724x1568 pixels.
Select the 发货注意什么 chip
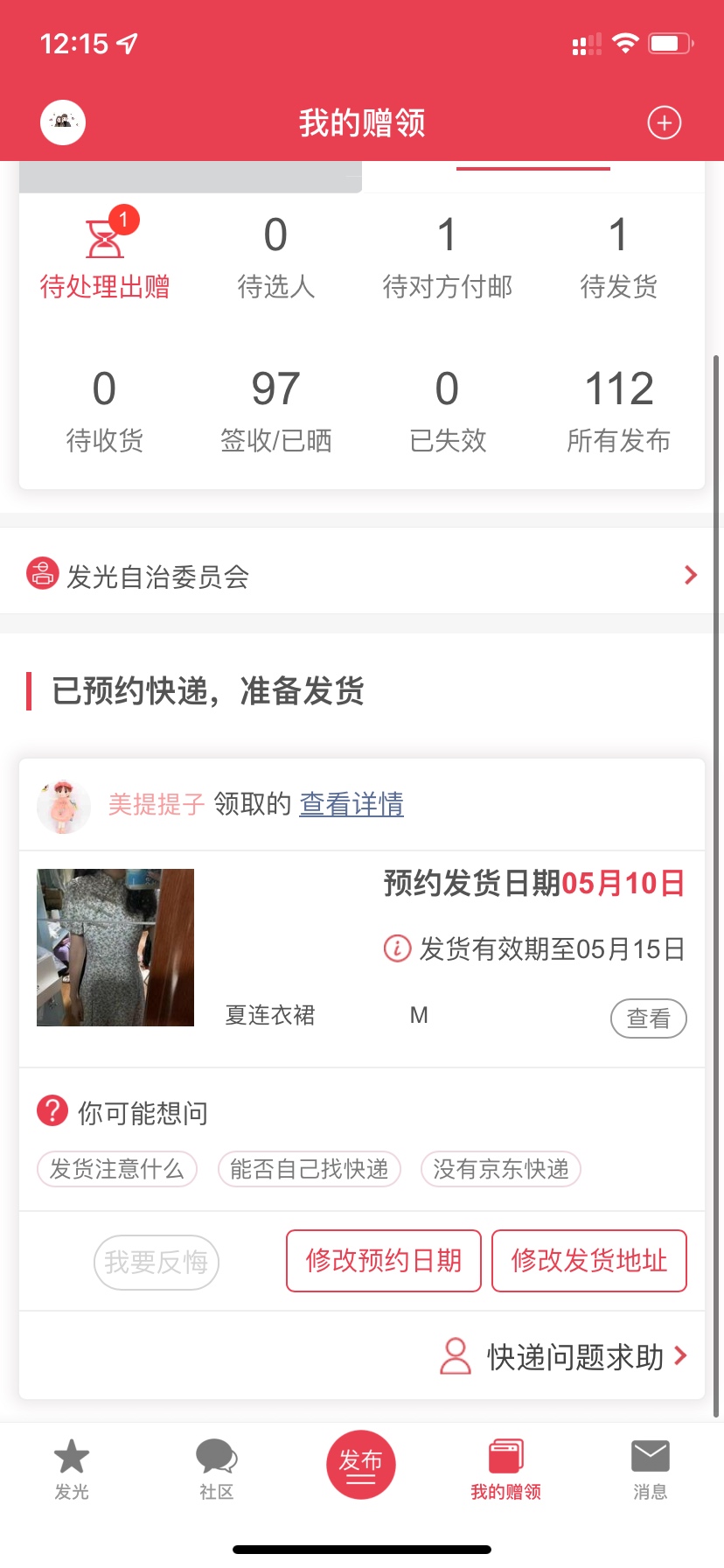click(117, 1169)
